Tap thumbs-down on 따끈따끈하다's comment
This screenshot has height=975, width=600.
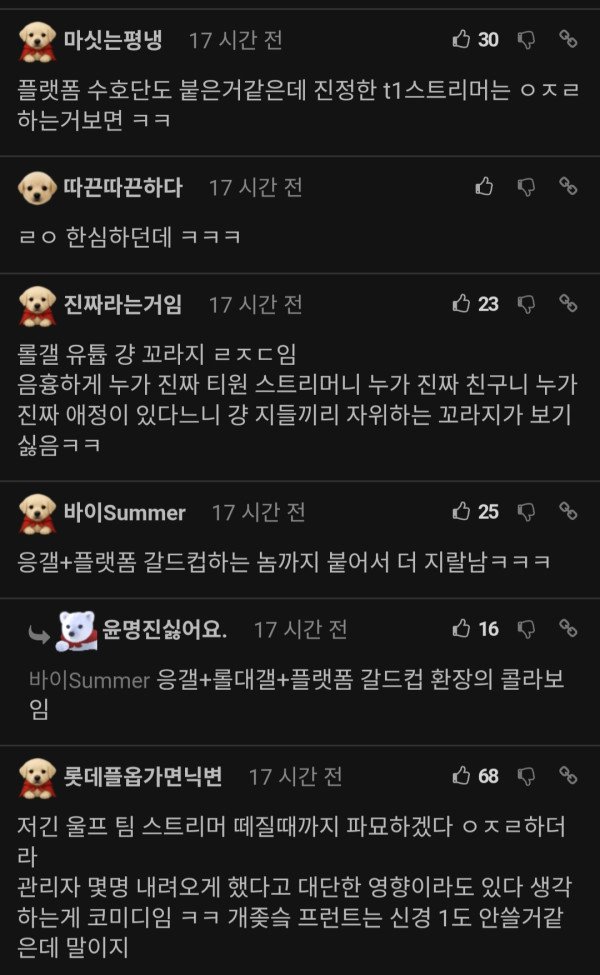pos(526,186)
